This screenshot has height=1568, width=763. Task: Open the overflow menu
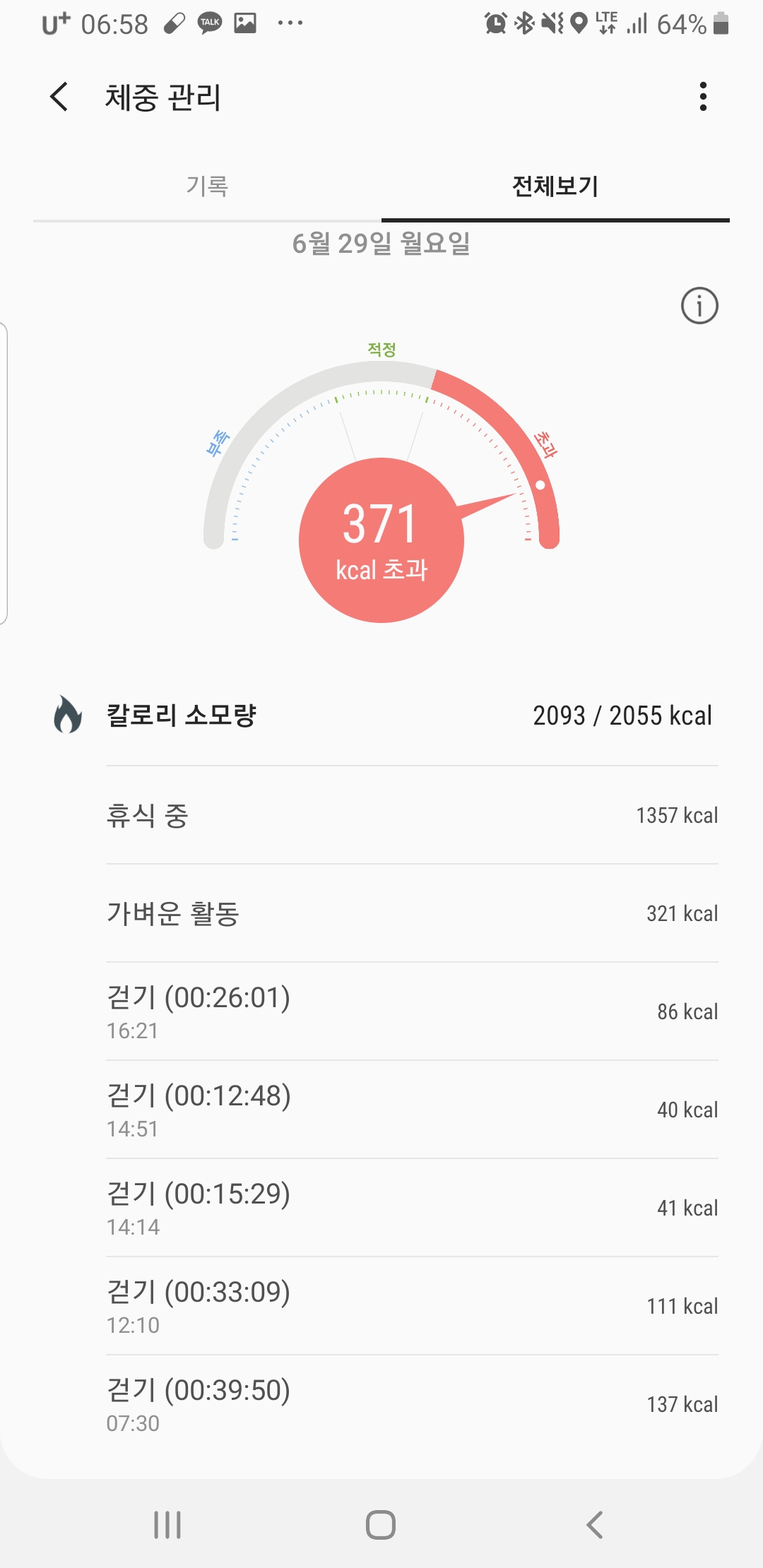coord(702,97)
